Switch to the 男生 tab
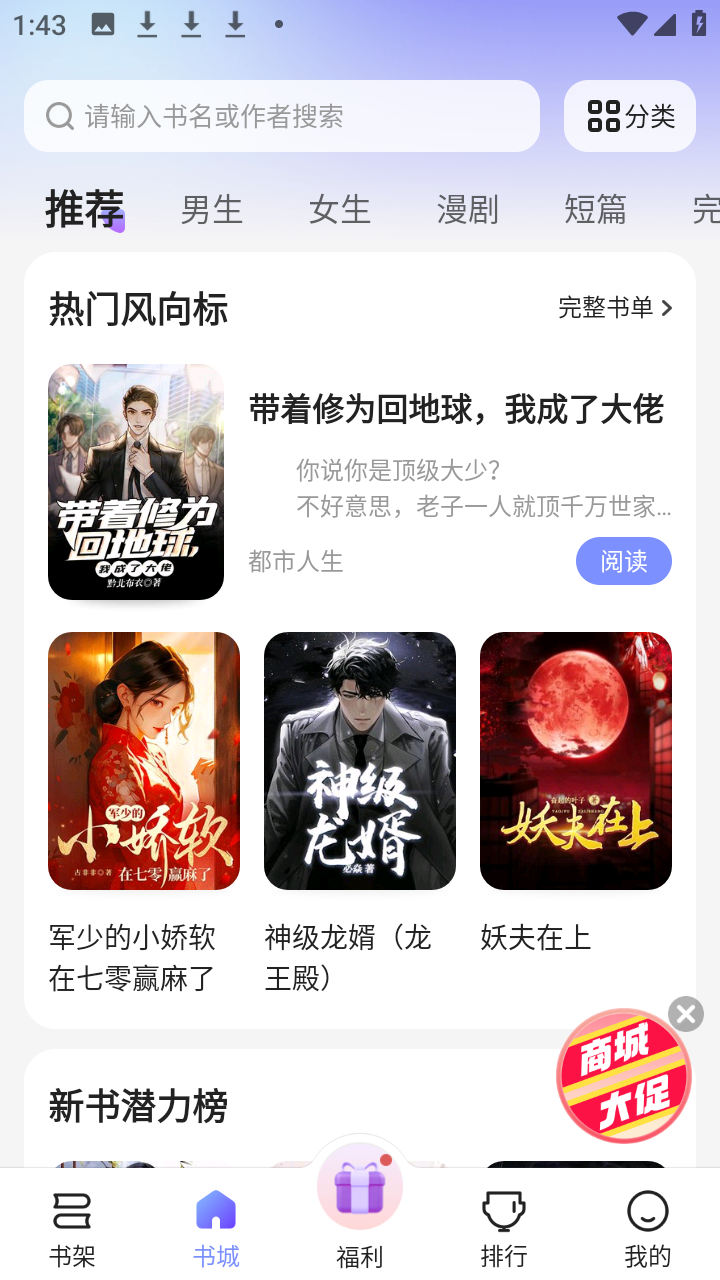The image size is (720, 1280). [x=211, y=209]
